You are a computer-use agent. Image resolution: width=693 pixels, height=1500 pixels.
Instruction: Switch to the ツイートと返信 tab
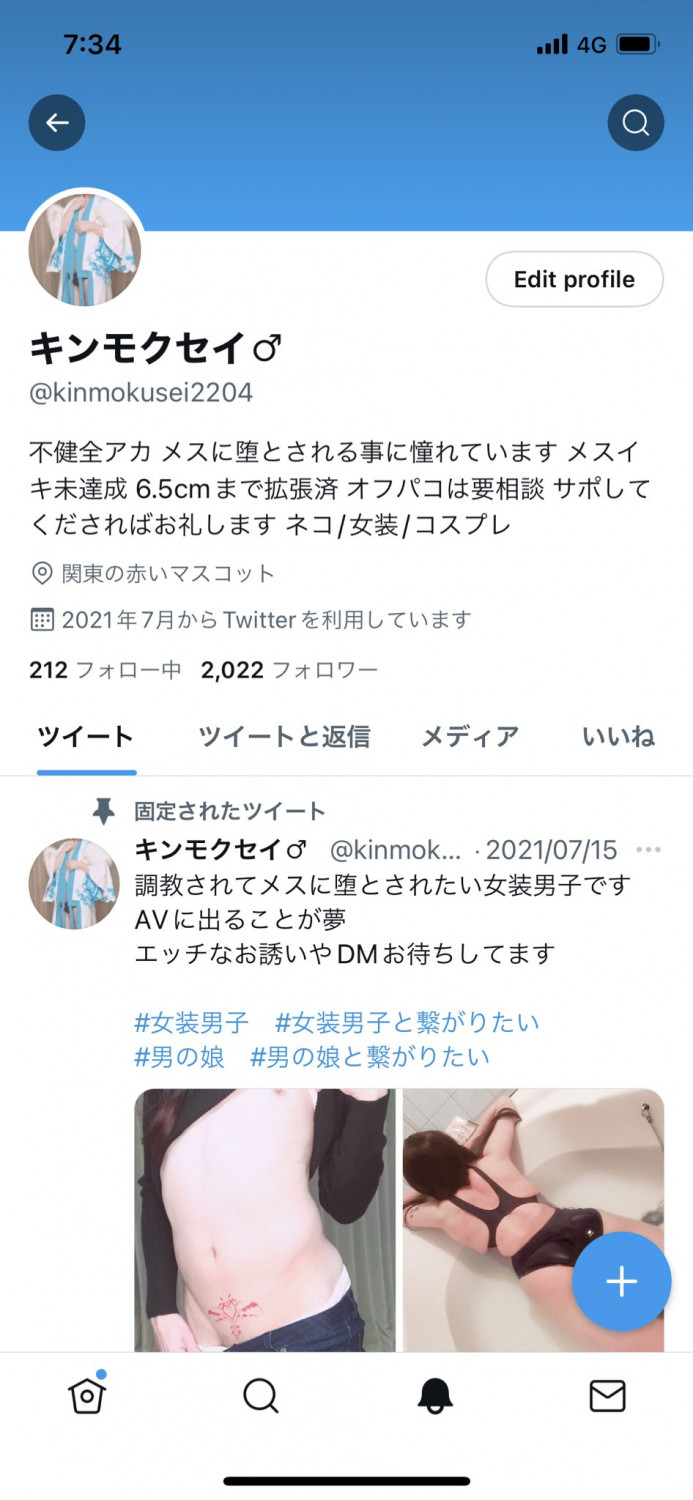point(284,737)
